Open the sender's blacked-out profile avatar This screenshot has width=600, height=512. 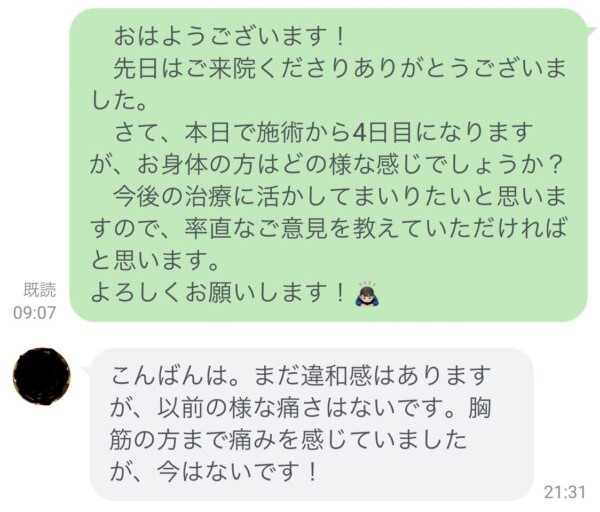[x=41, y=377]
